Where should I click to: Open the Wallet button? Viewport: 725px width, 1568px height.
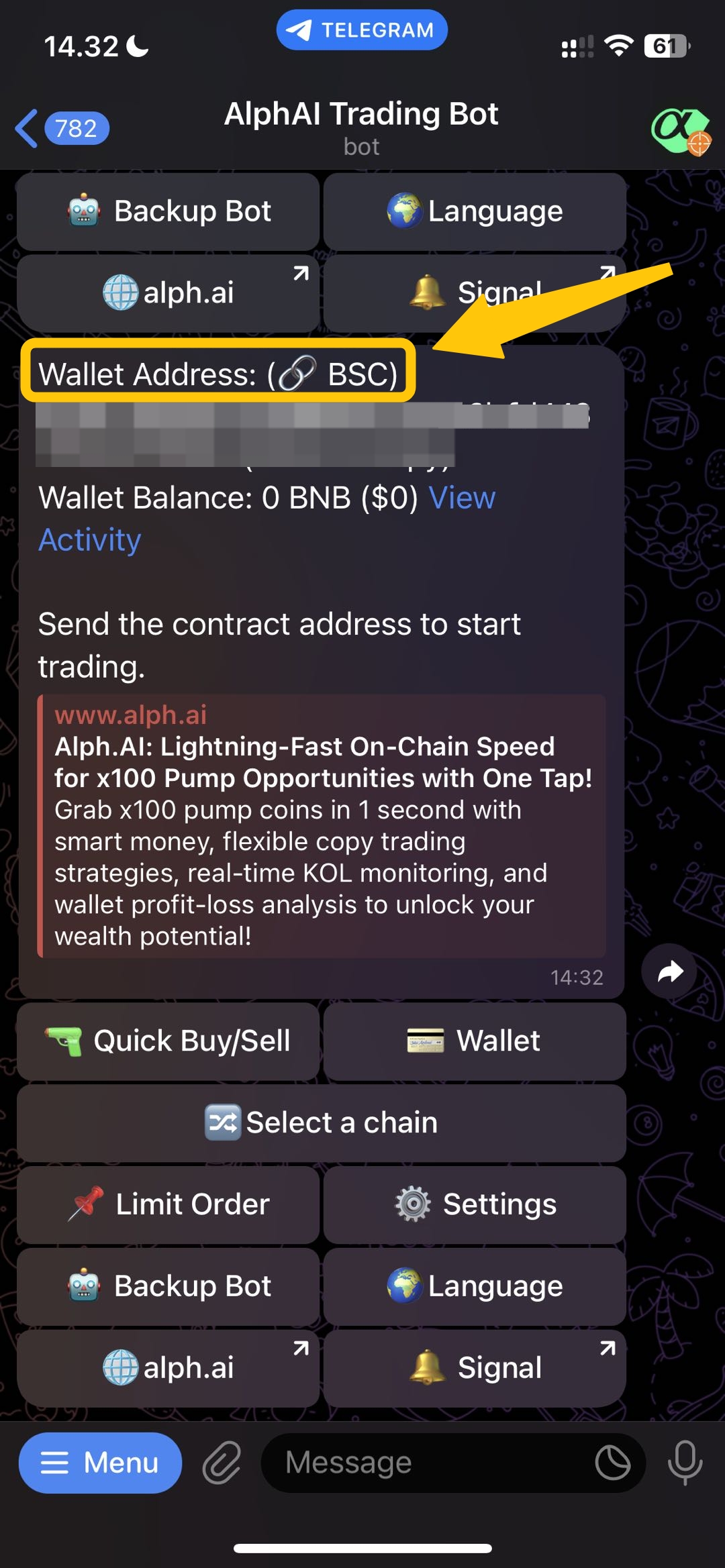(x=475, y=1041)
